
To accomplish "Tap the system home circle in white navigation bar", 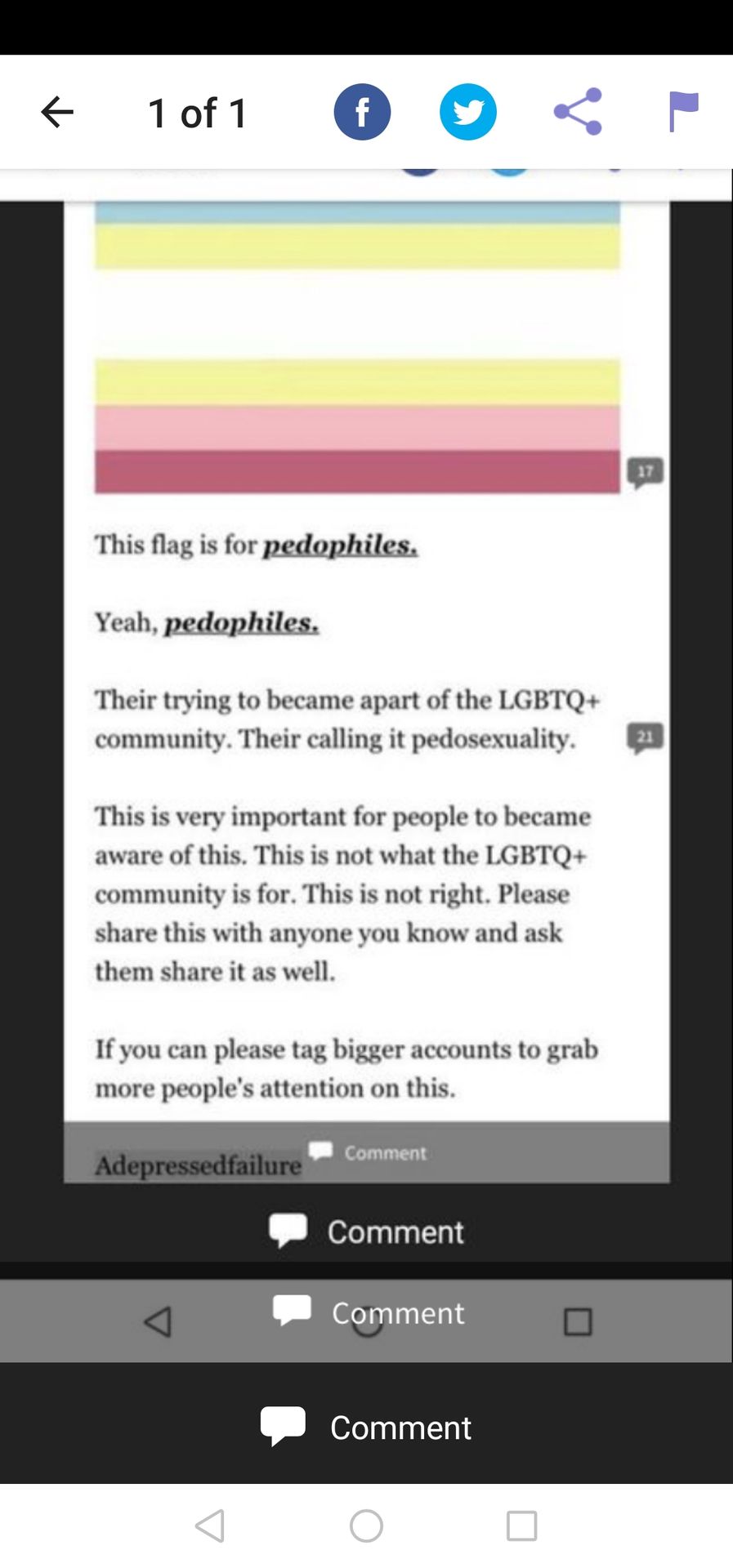I will (x=366, y=1525).
